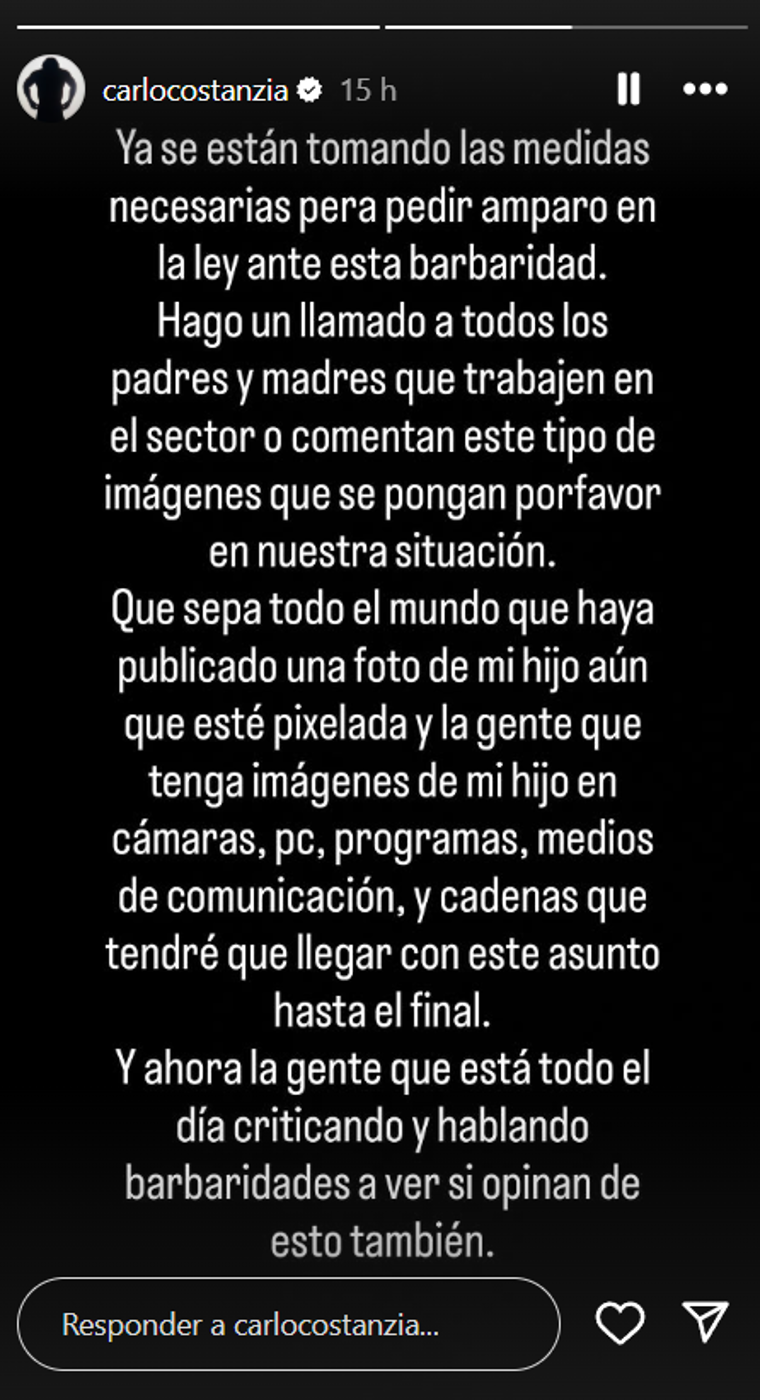This screenshot has width=760, height=1400.
Task: Open the carlocostanzia username link
Action: pyautogui.click(x=195, y=90)
